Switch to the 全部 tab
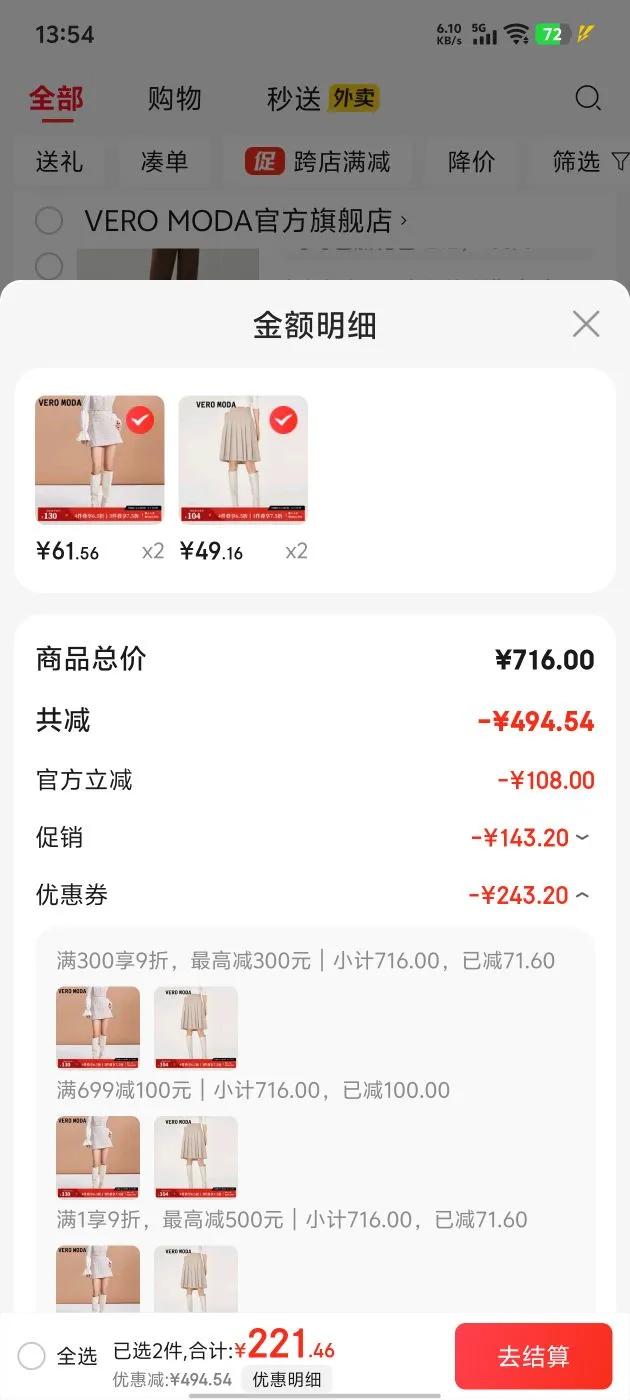 pyautogui.click(x=56, y=99)
